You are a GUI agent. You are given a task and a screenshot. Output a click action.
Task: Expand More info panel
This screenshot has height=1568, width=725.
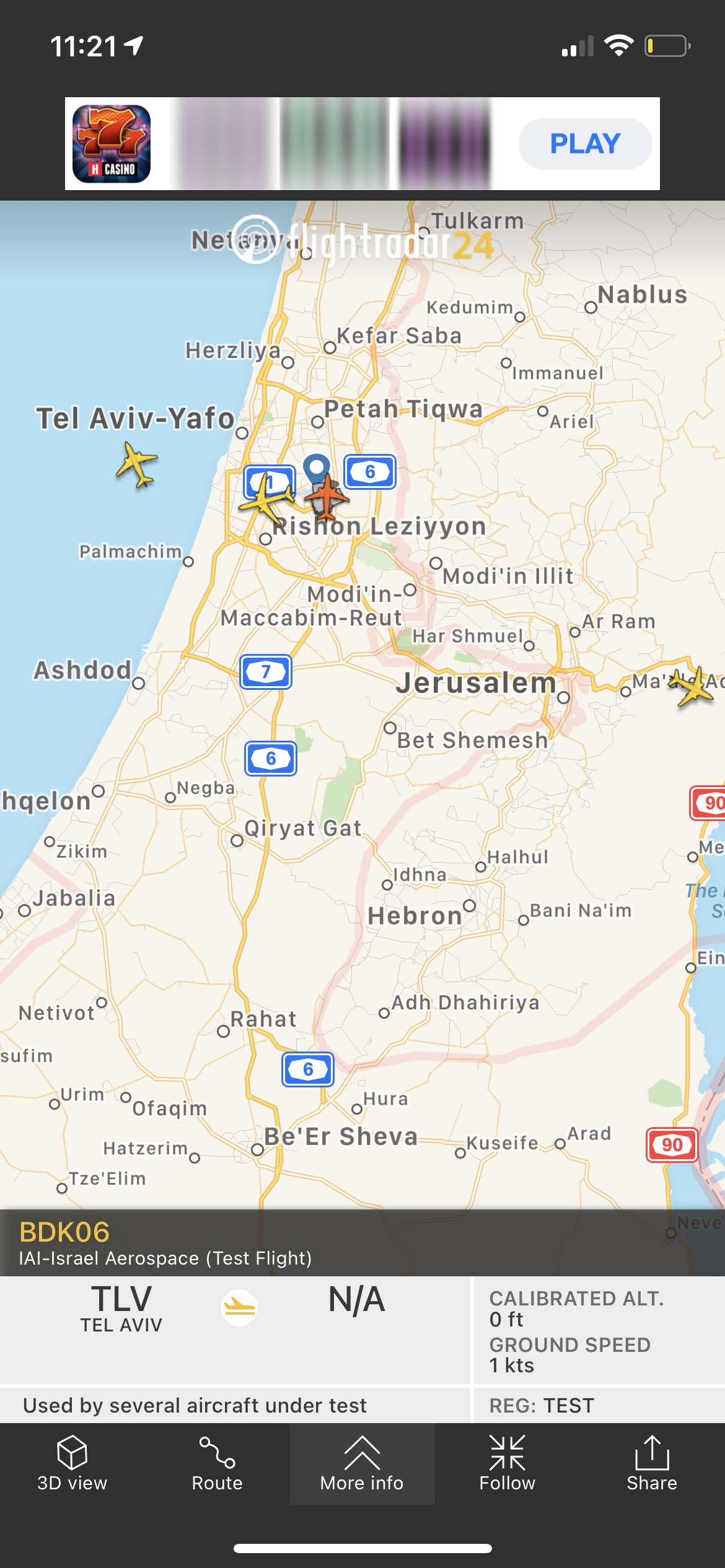362,1465
